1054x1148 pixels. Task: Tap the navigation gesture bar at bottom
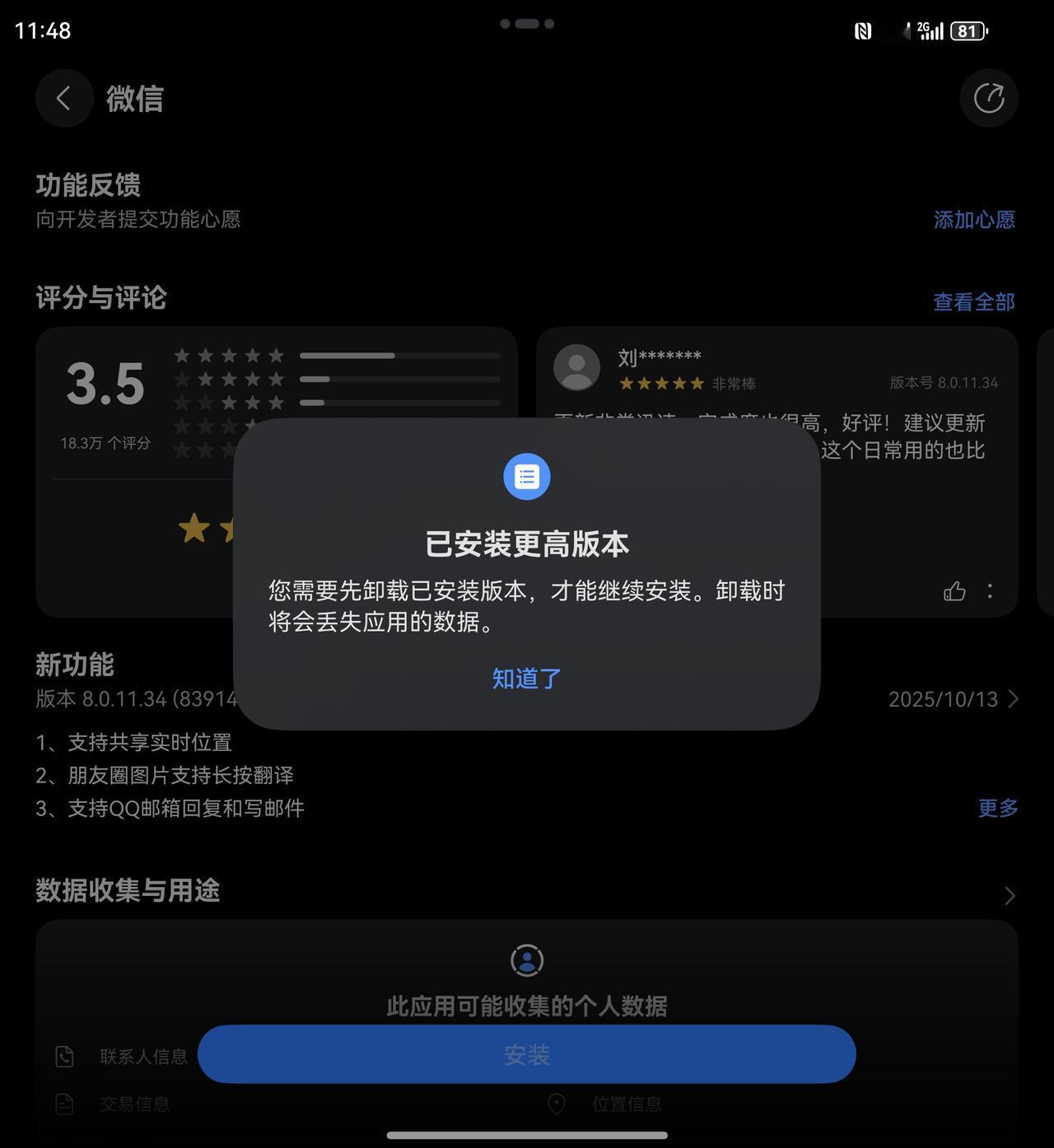tap(526, 1136)
